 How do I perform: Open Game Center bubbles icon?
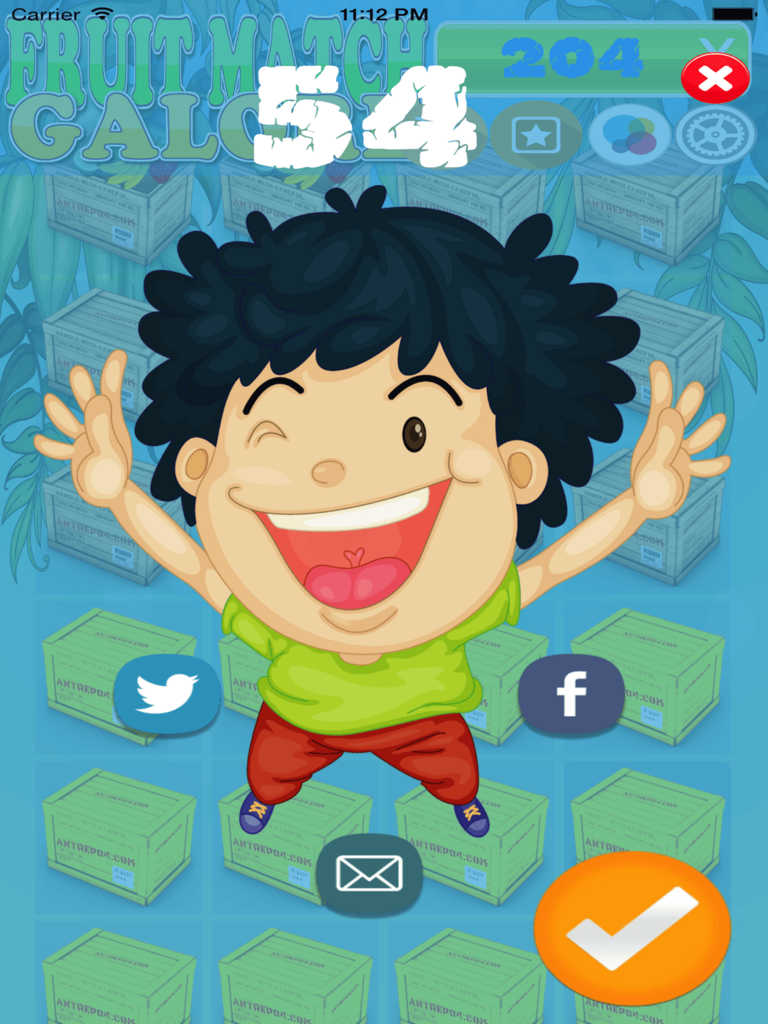(x=629, y=136)
